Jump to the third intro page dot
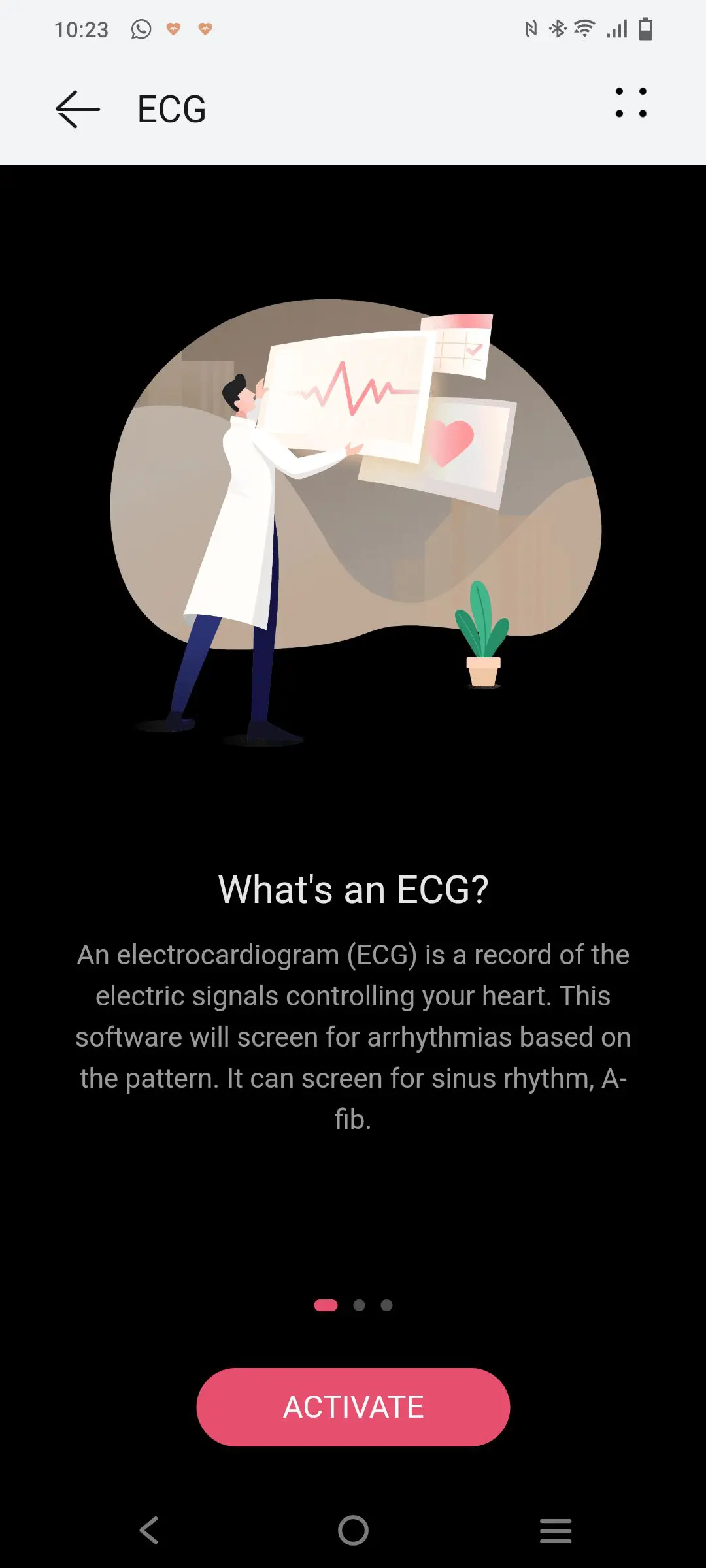Viewport: 706px width, 1568px height. point(386,1305)
